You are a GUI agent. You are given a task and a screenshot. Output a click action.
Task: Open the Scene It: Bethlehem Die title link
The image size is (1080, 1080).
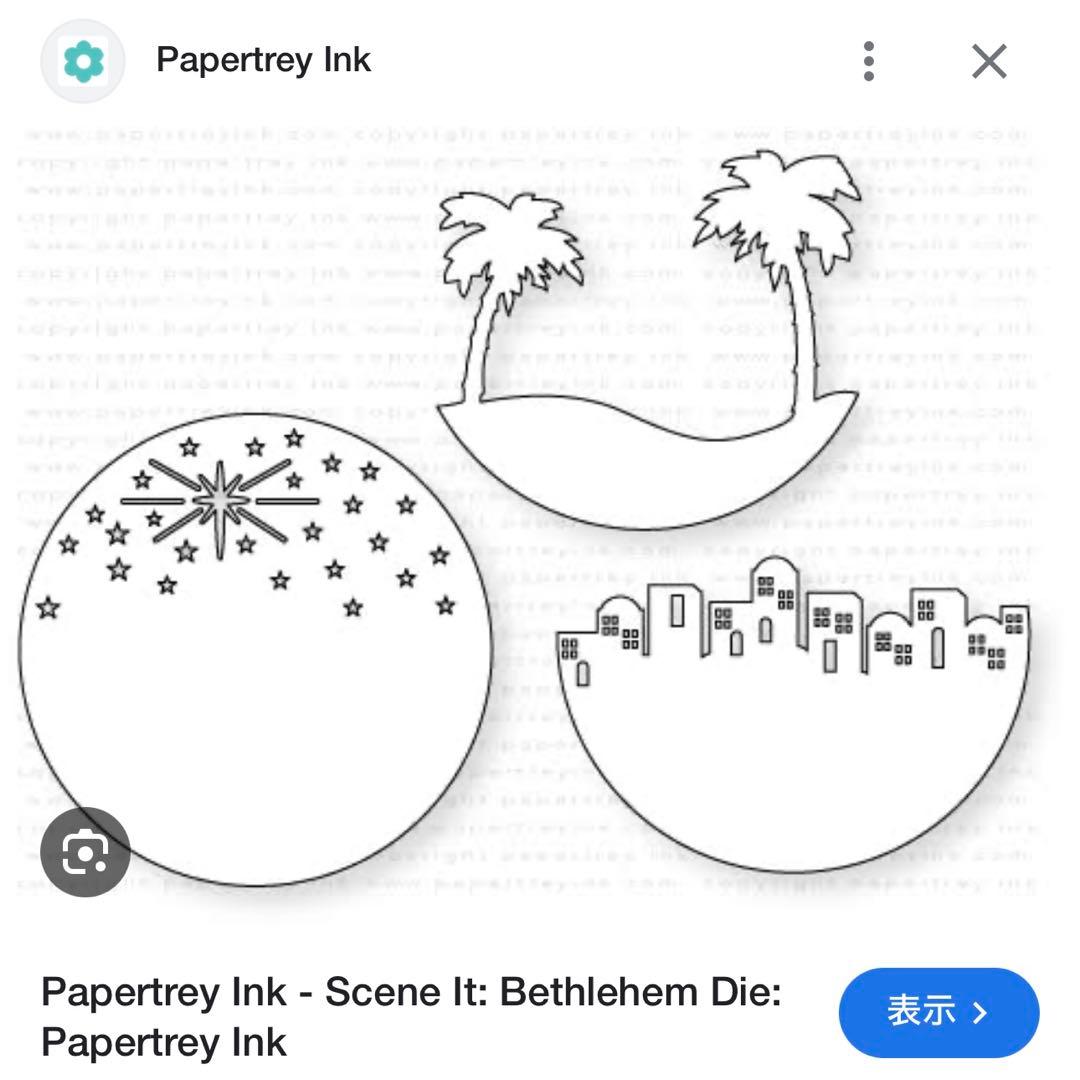tap(410, 1016)
